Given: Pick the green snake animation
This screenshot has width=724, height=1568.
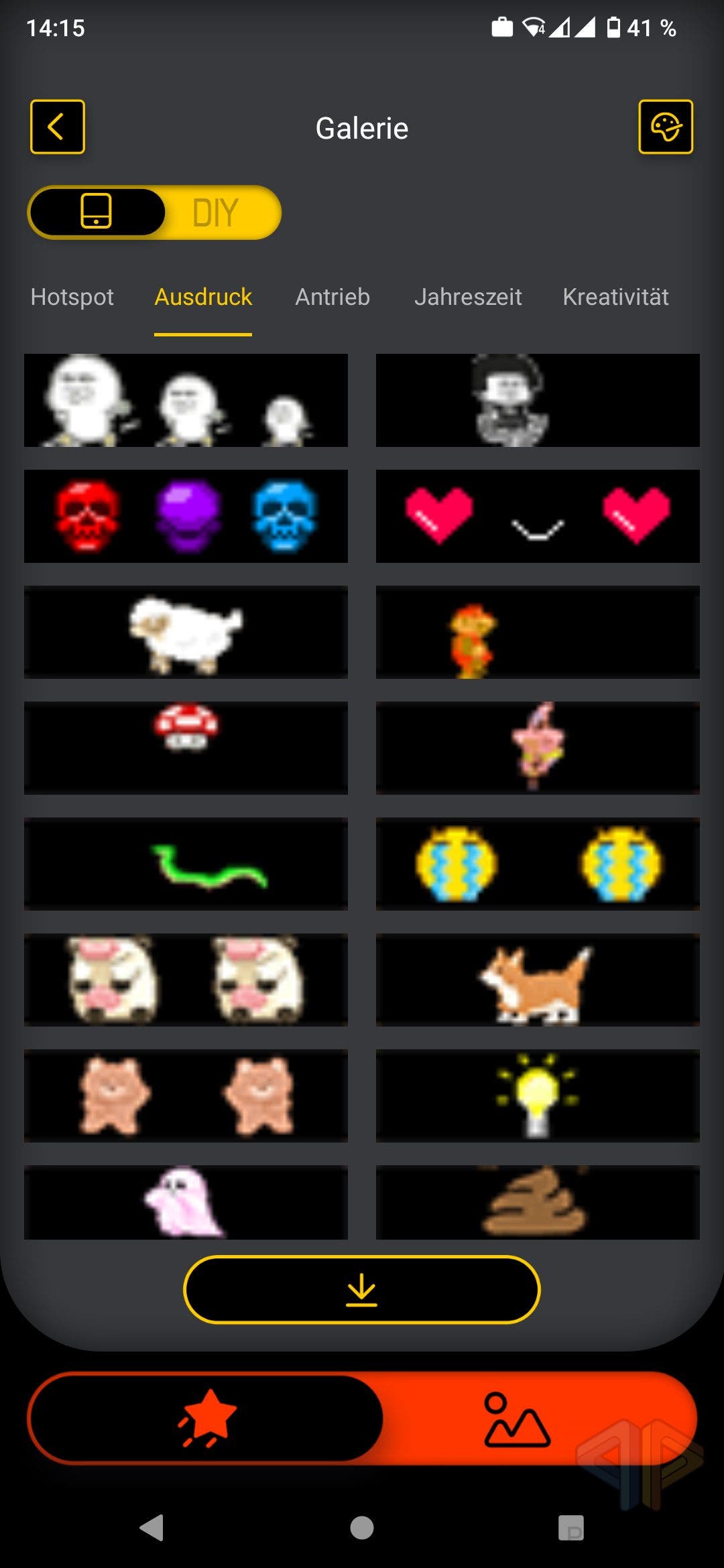Looking at the screenshot, I should pos(186,864).
